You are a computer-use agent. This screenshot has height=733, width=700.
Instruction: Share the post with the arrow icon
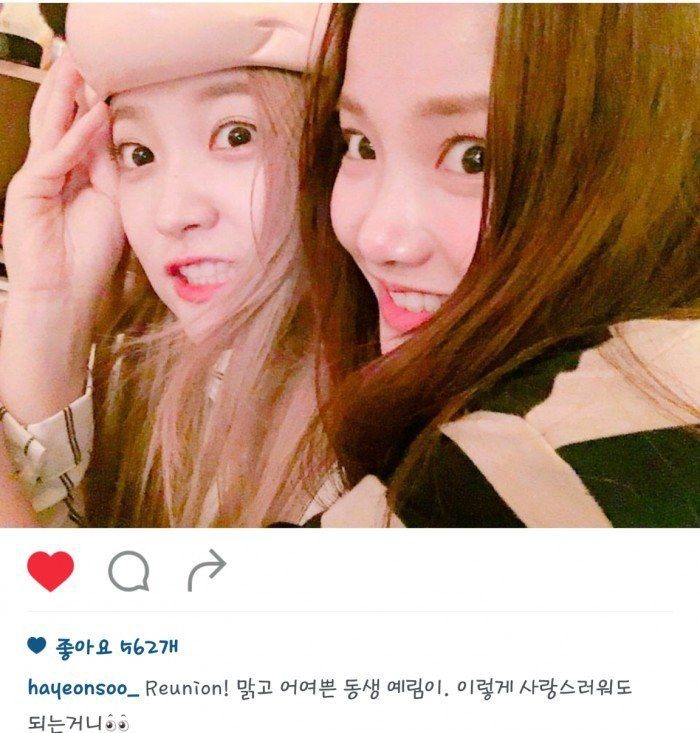coord(207,570)
